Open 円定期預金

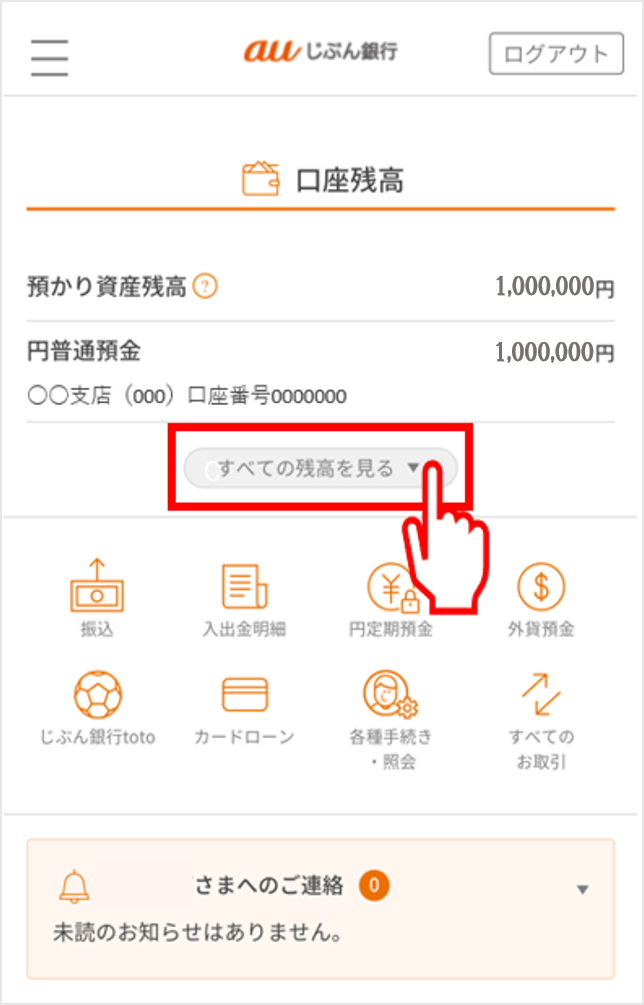391,599
